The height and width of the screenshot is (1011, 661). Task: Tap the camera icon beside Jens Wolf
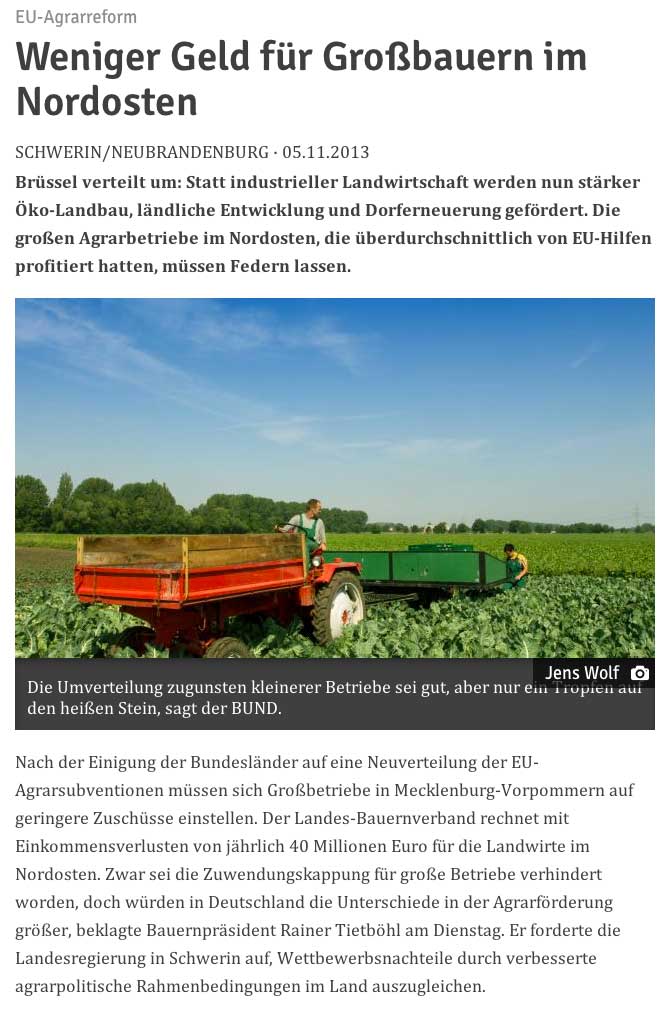click(x=640, y=673)
